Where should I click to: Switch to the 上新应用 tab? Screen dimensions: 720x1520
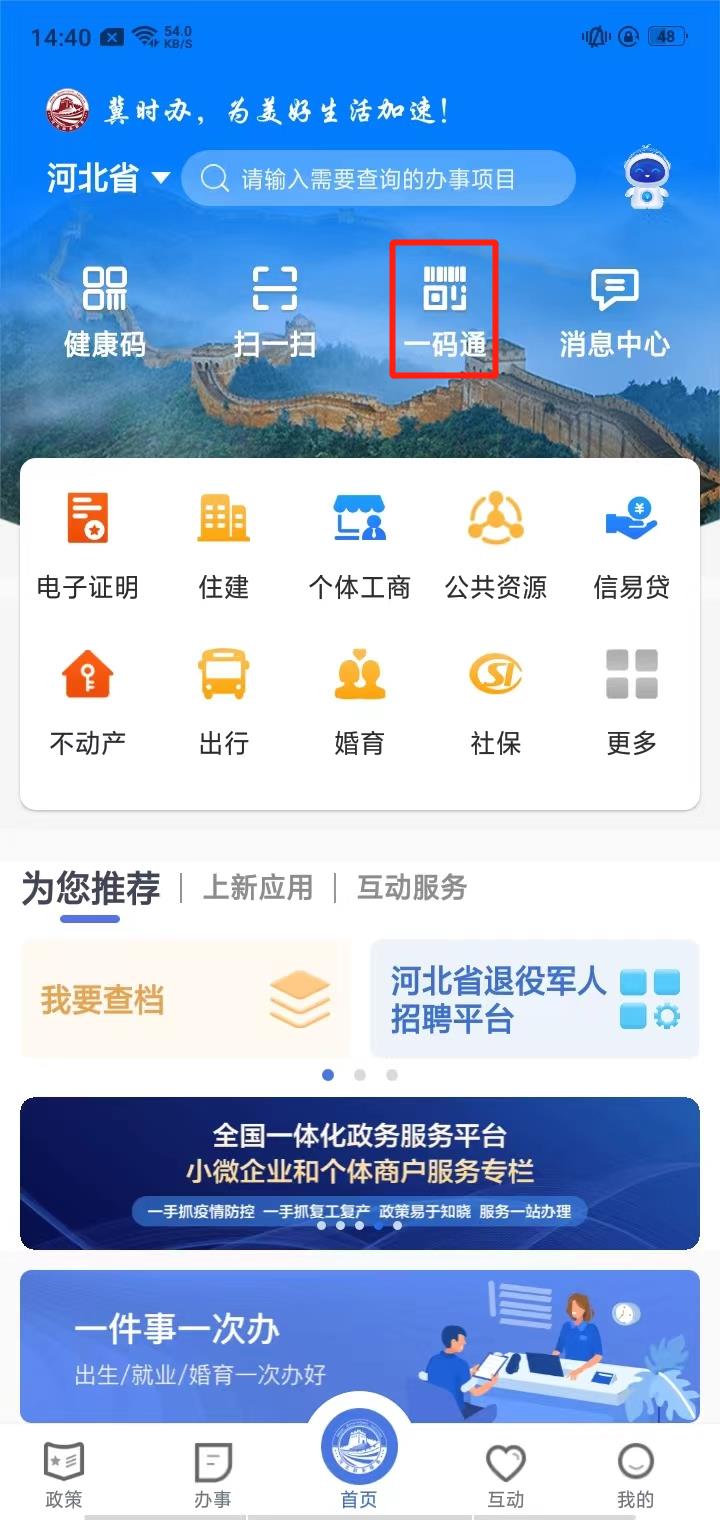[x=258, y=887]
